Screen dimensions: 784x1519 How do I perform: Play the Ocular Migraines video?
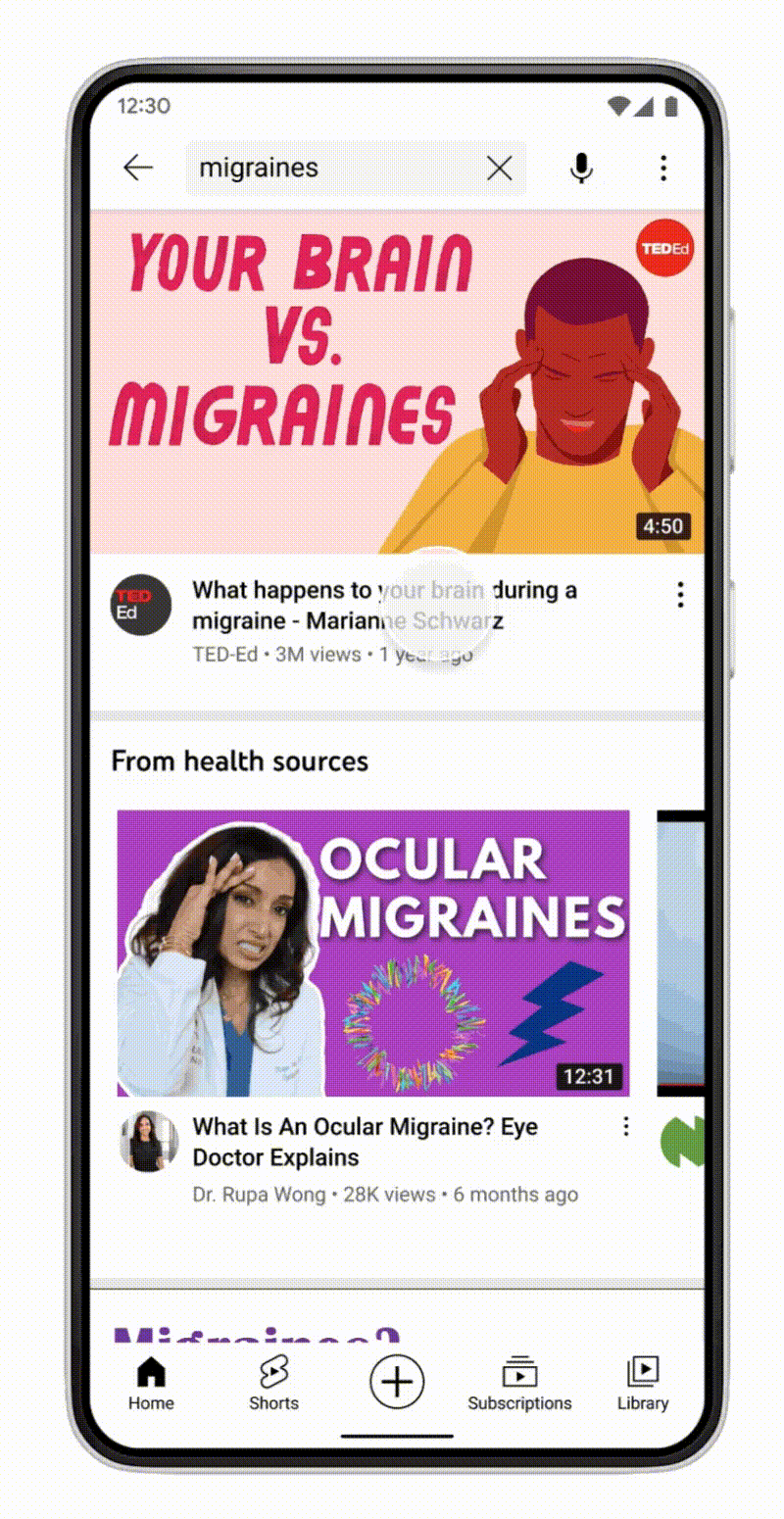373,953
